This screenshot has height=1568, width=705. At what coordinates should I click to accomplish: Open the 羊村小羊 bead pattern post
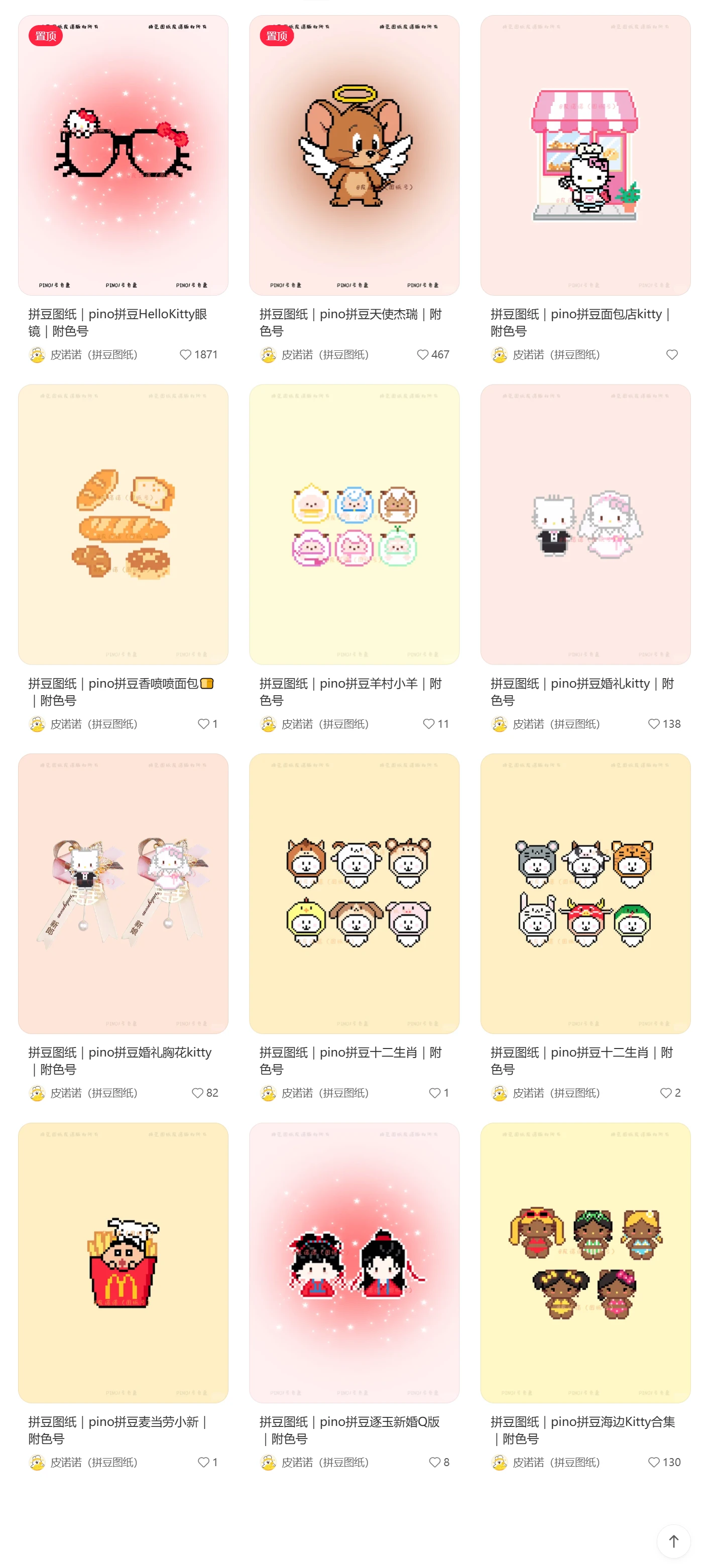354,524
